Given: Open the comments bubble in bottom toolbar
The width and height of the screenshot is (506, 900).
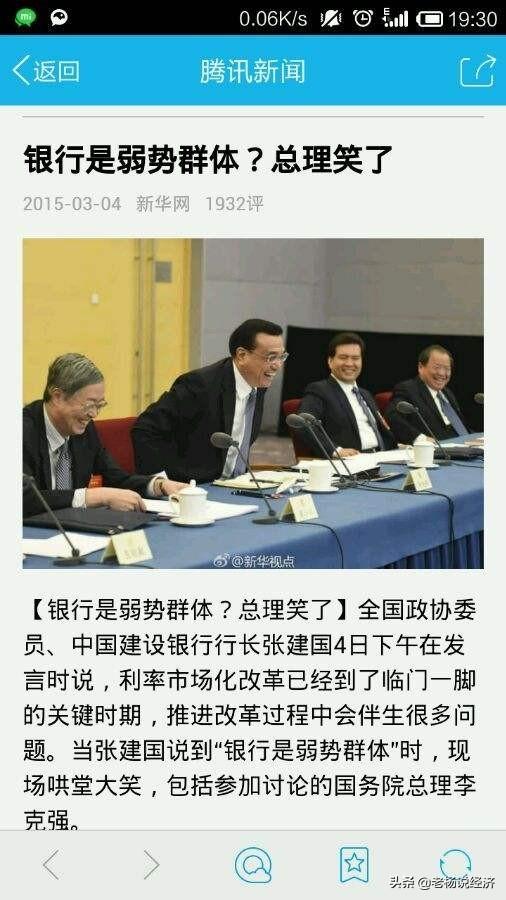Looking at the screenshot, I should [253, 864].
